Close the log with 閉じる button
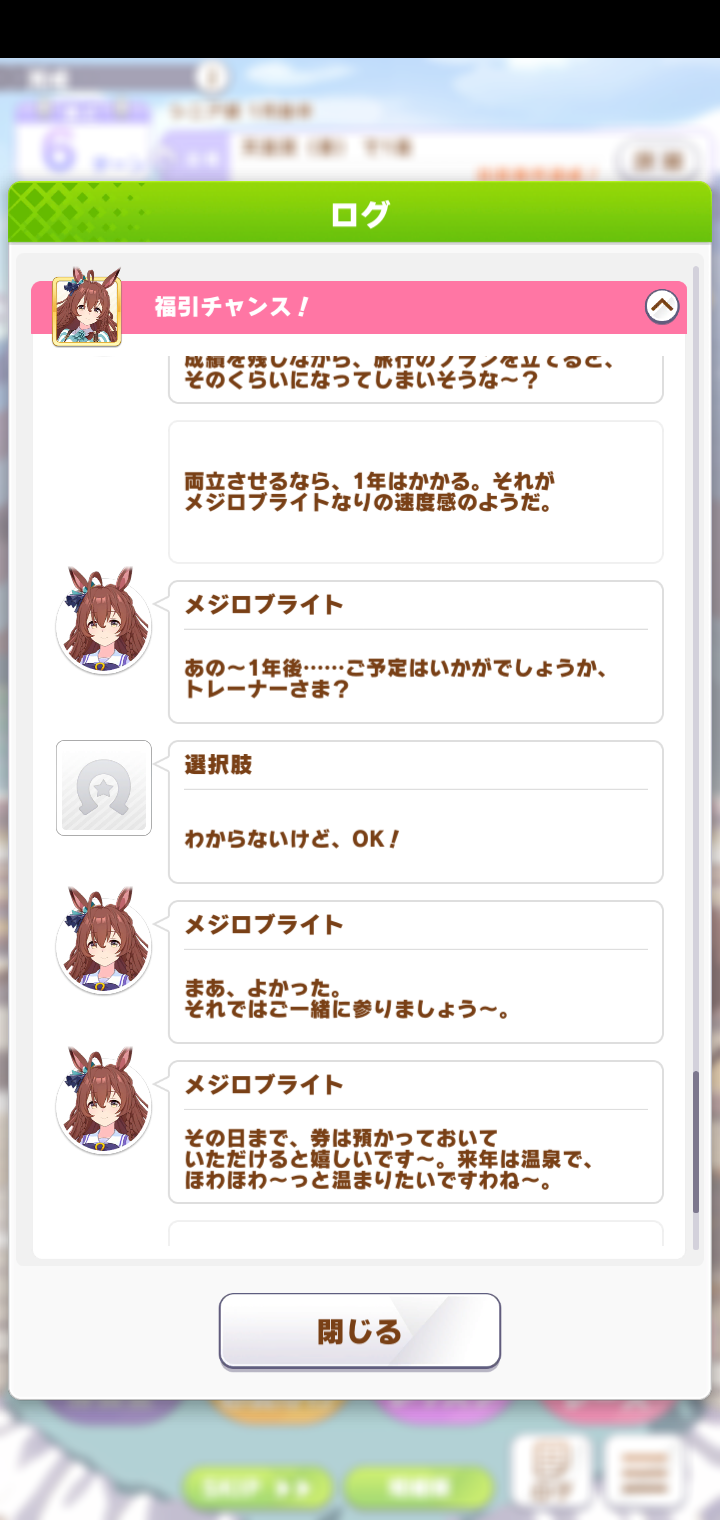Viewport: 720px width, 1520px height. [360, 1331]
